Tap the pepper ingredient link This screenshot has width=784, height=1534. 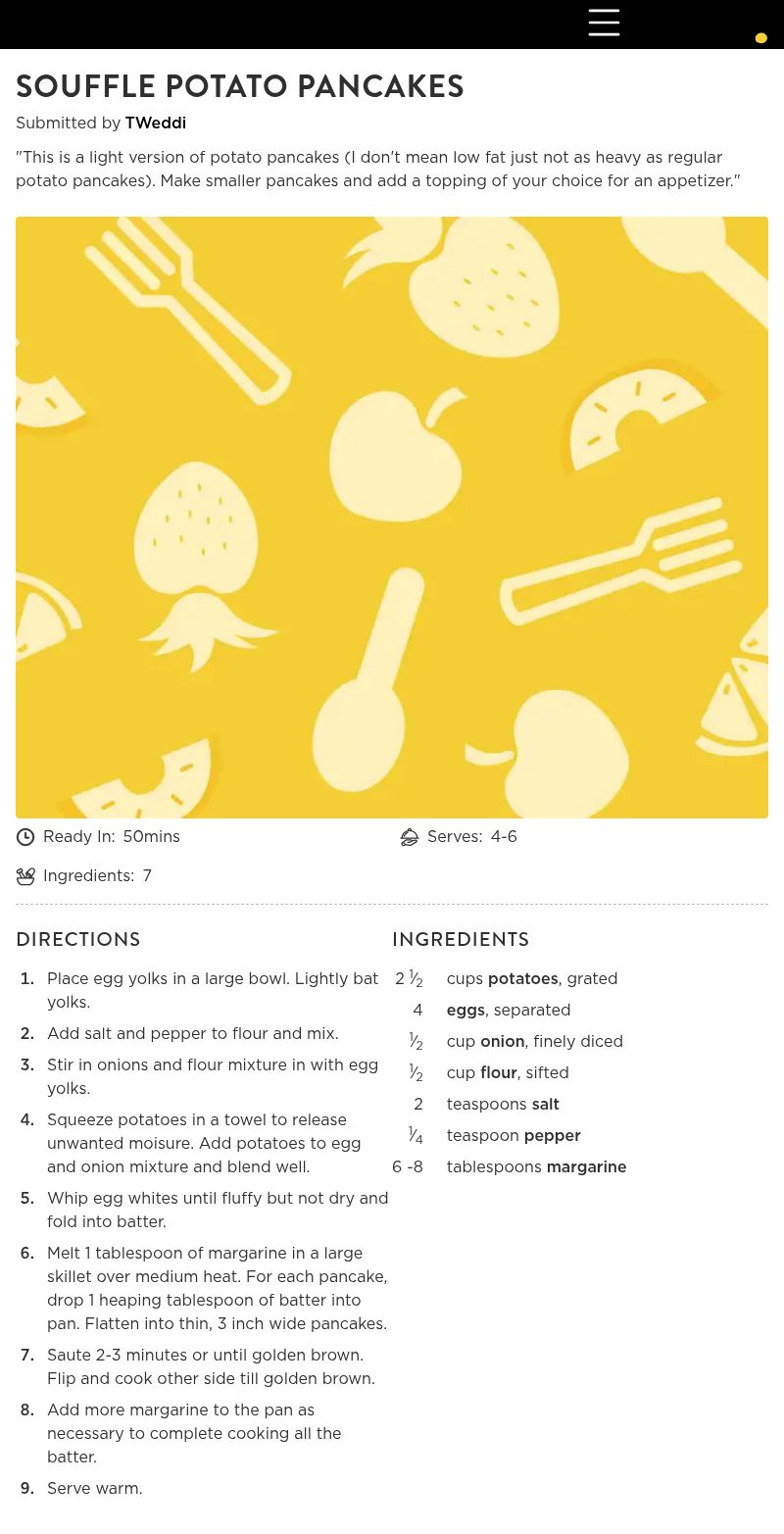click(x=552, y=1136)
